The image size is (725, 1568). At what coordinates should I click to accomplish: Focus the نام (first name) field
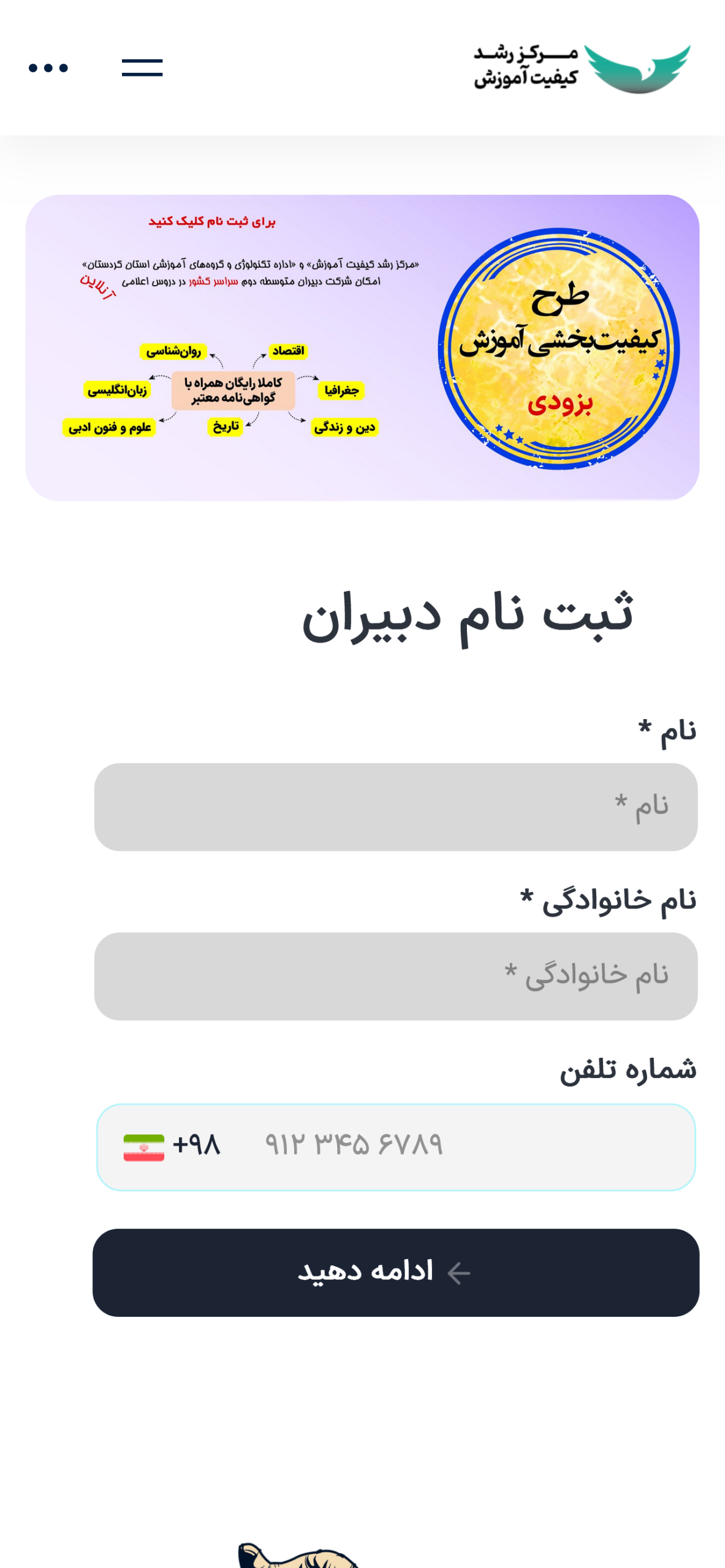(x=396, y=807)
